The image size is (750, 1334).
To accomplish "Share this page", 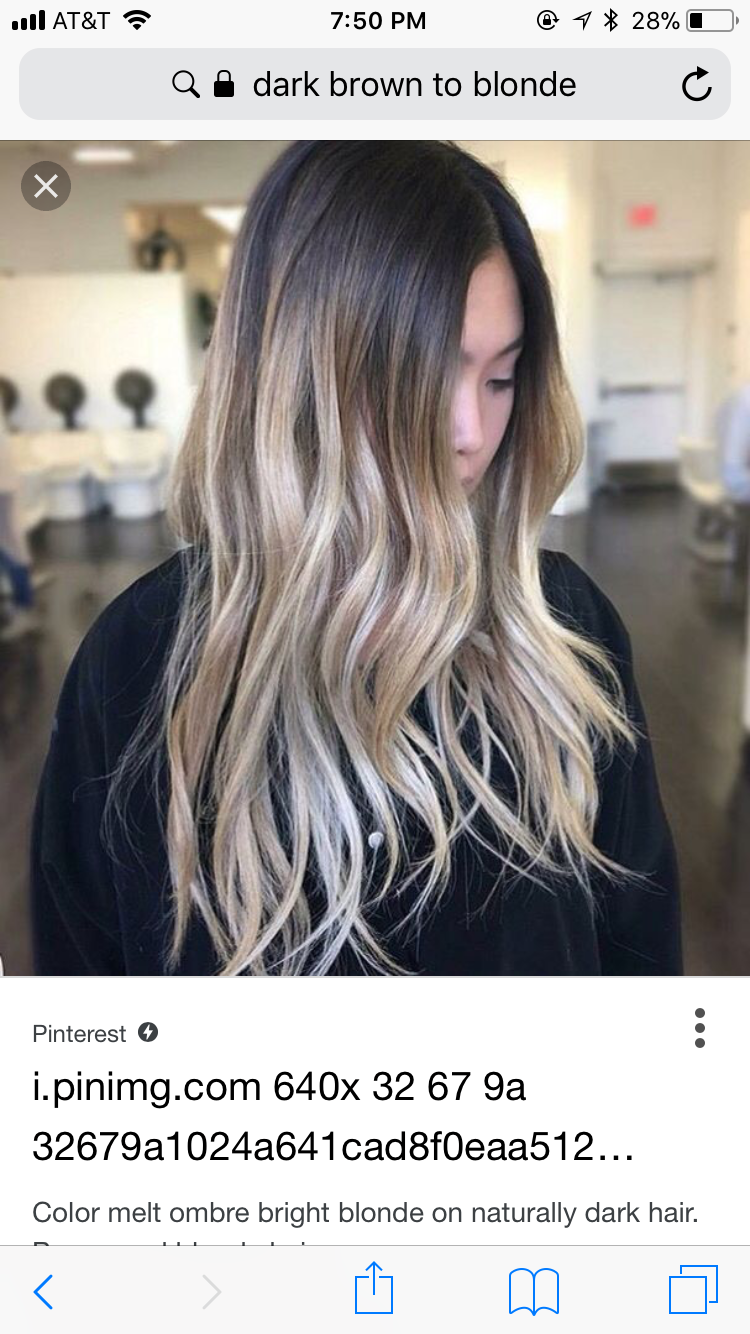I will click(374, 1289).
